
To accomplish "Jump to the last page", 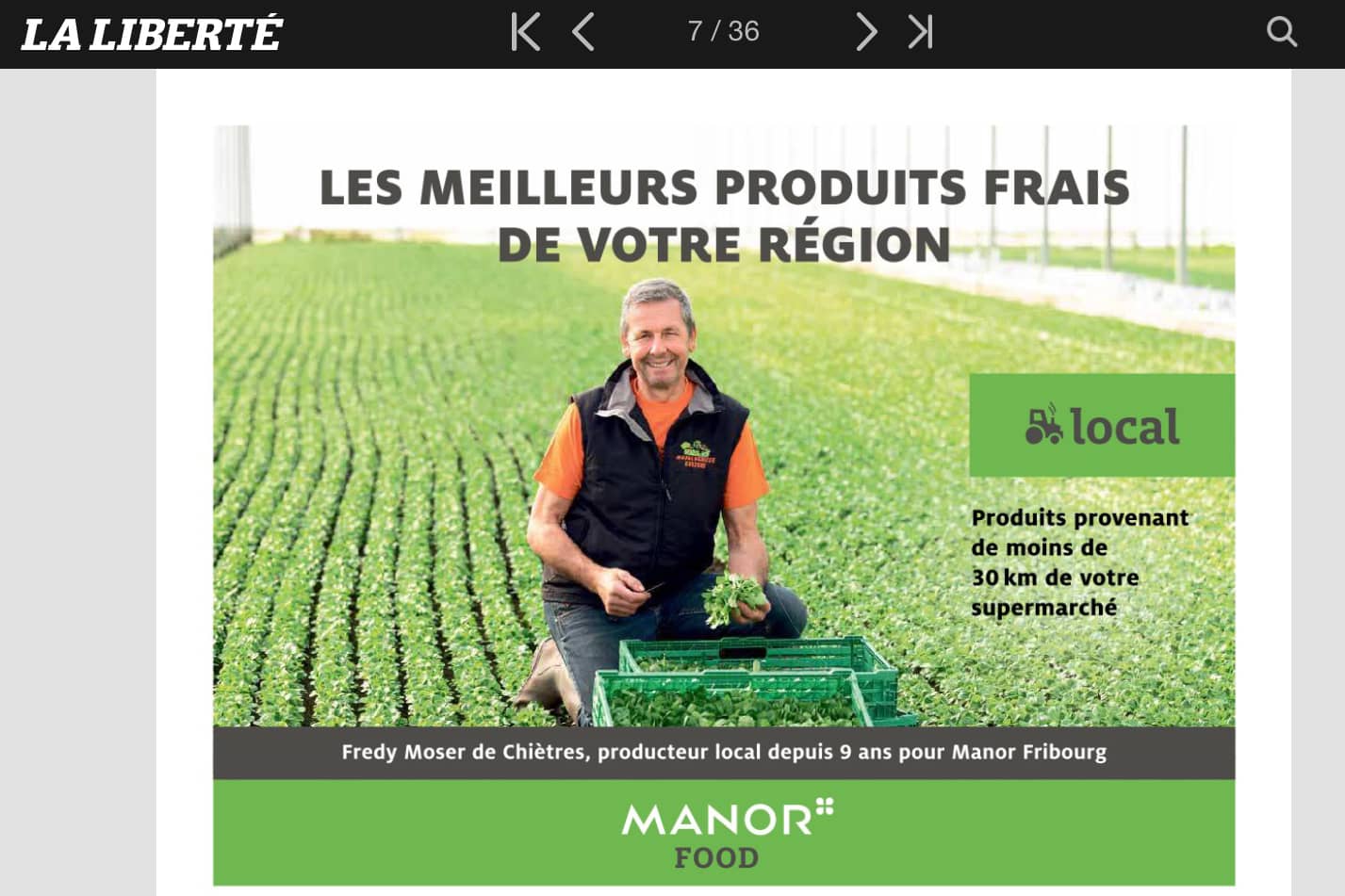I will coord(921,32).
